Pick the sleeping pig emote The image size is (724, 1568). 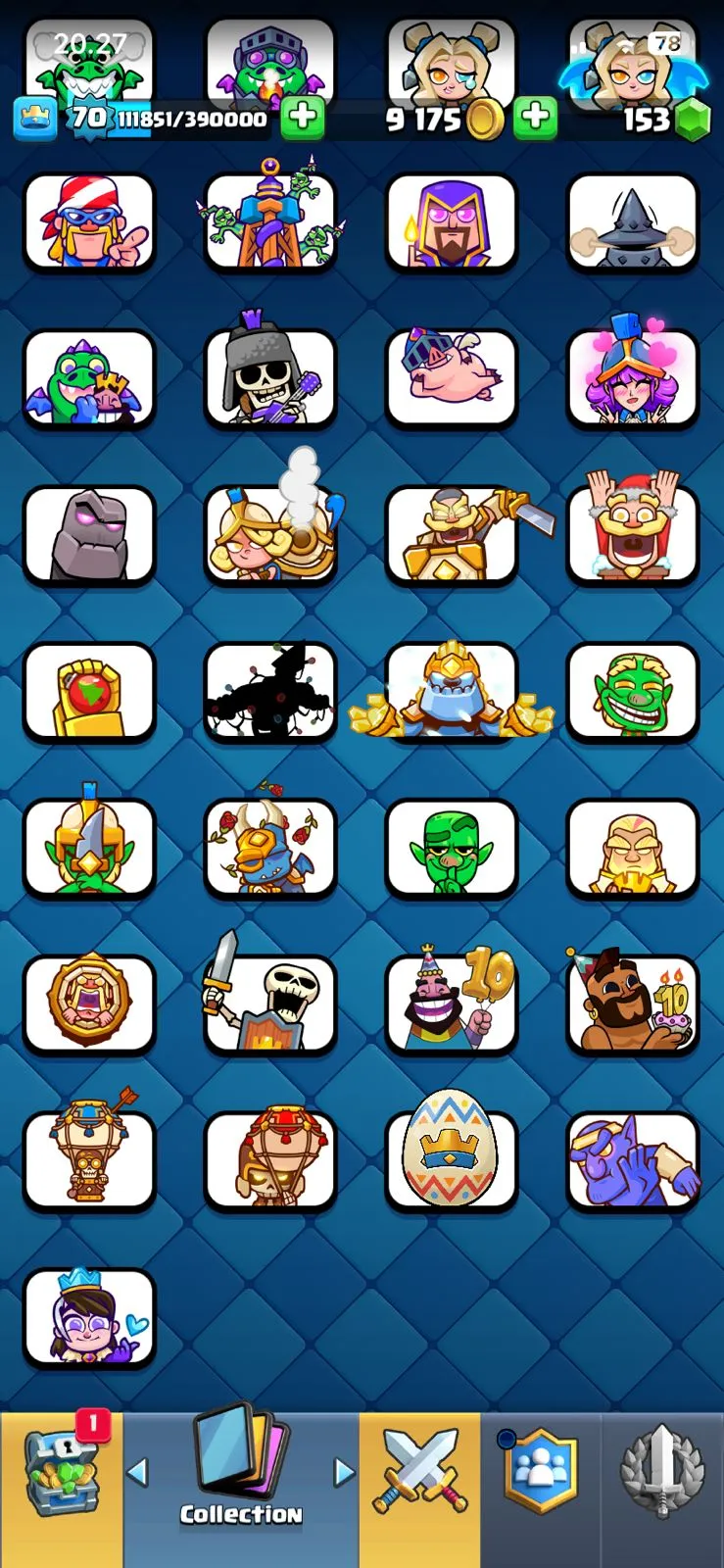click(x=452, y=378)
